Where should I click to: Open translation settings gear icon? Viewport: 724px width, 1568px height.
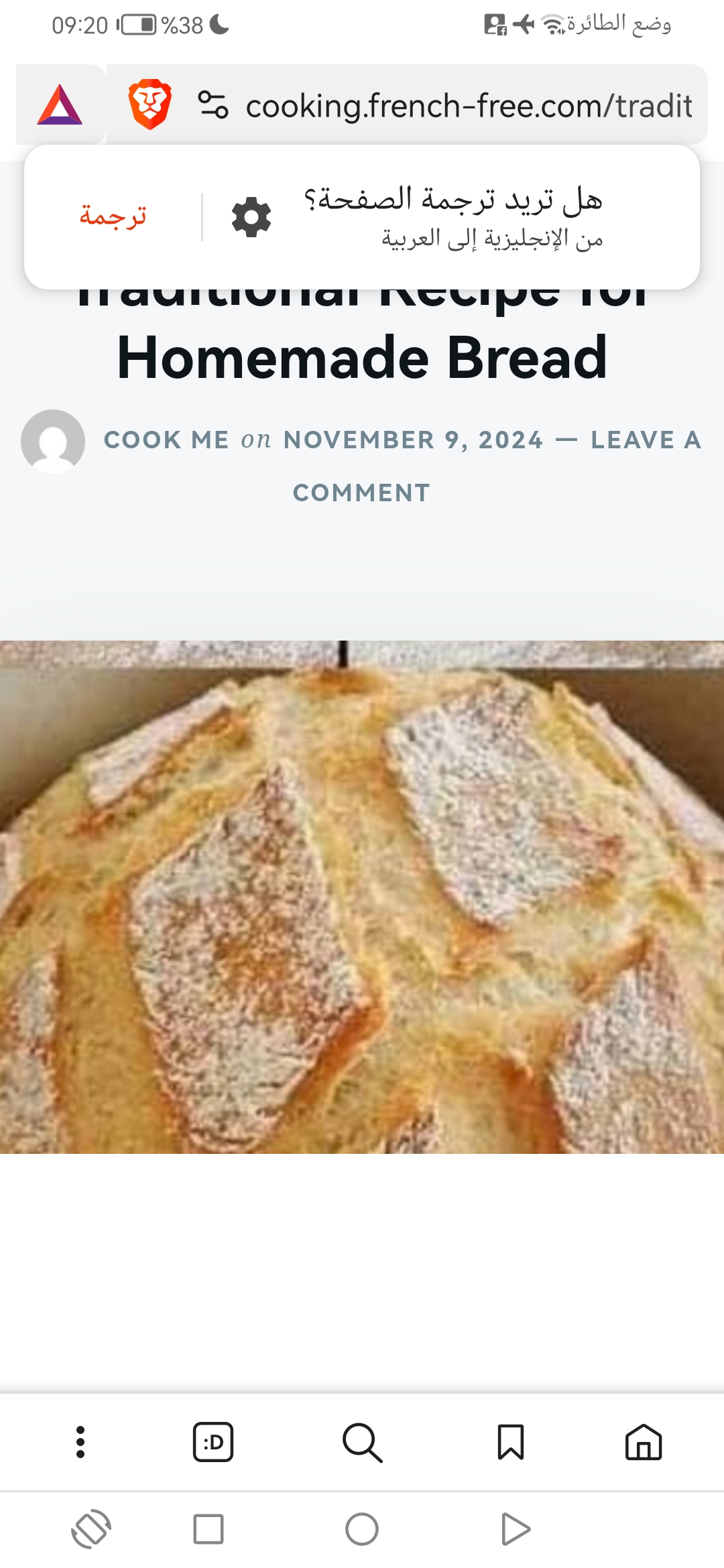click(251, 216)
